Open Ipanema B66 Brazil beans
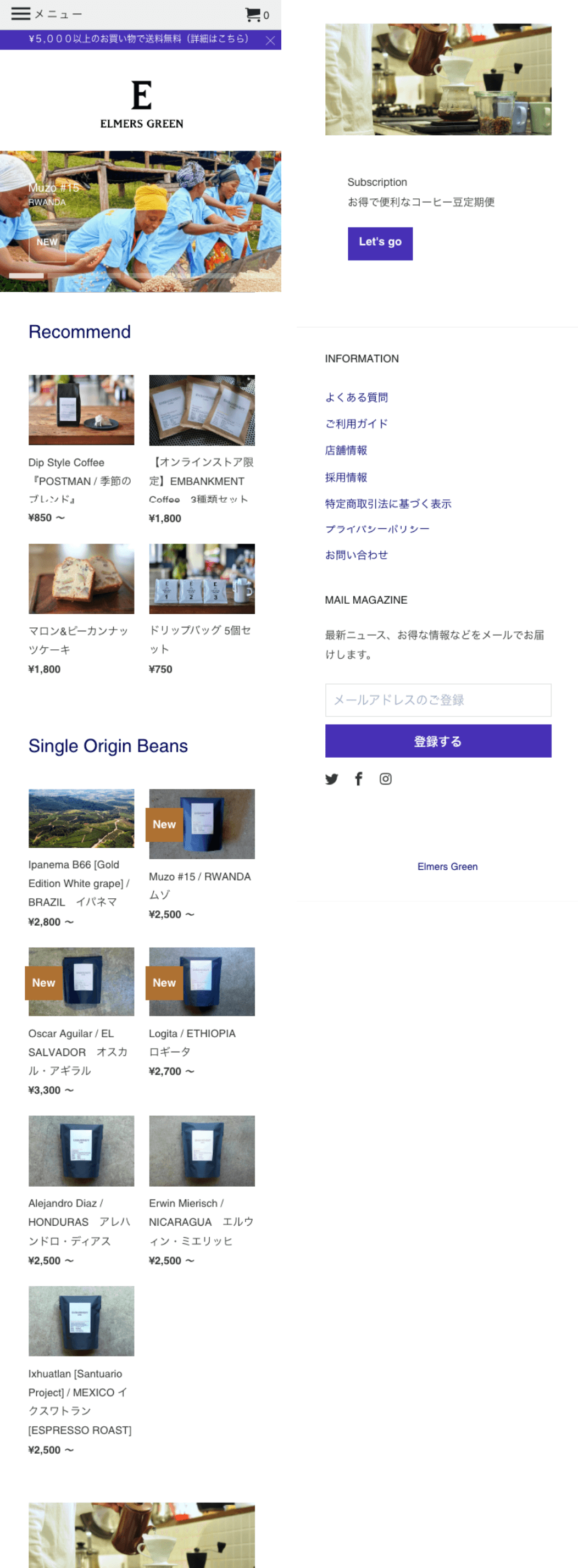The height and width of the screenshot is (1568, 578). pos(81,818)
